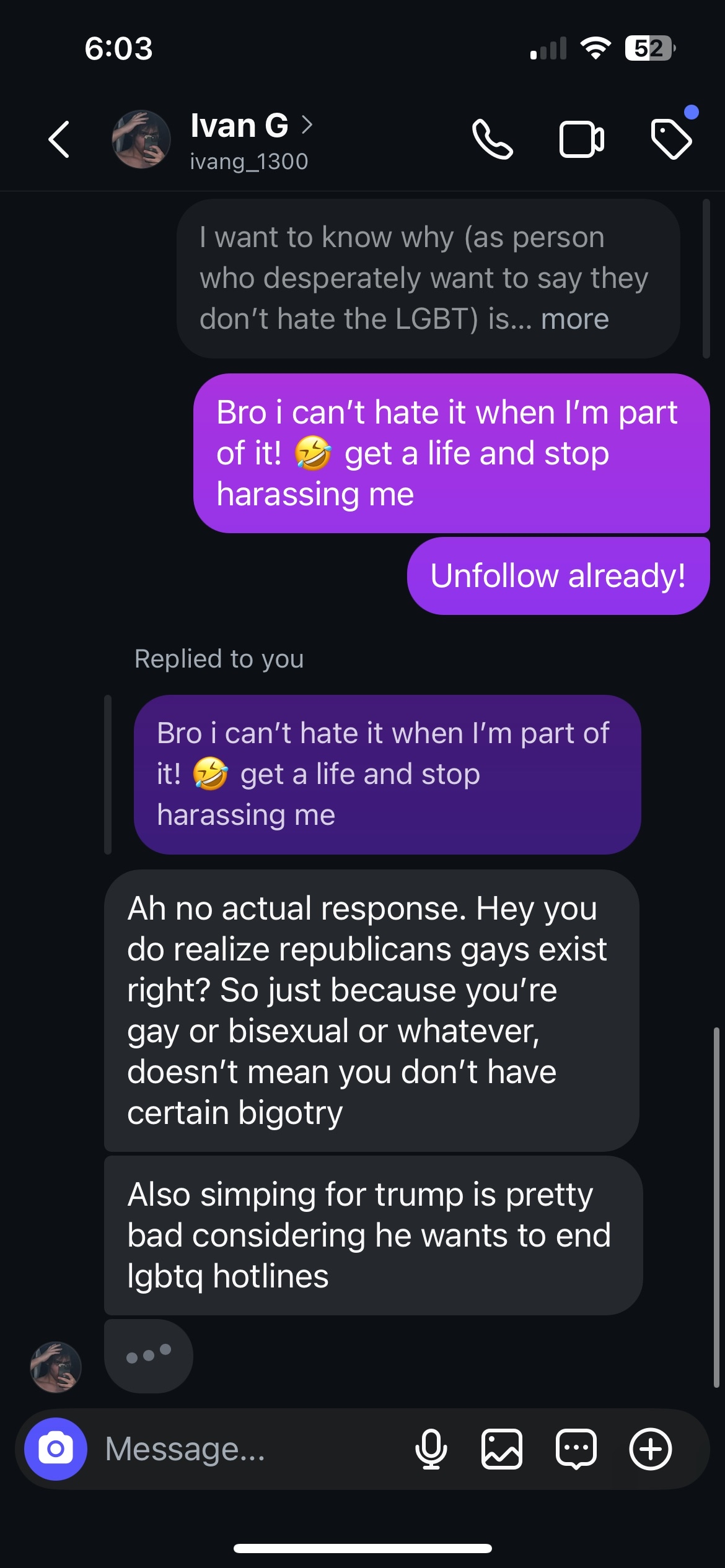Start a video call with Ivan G

tap(581, 140)
